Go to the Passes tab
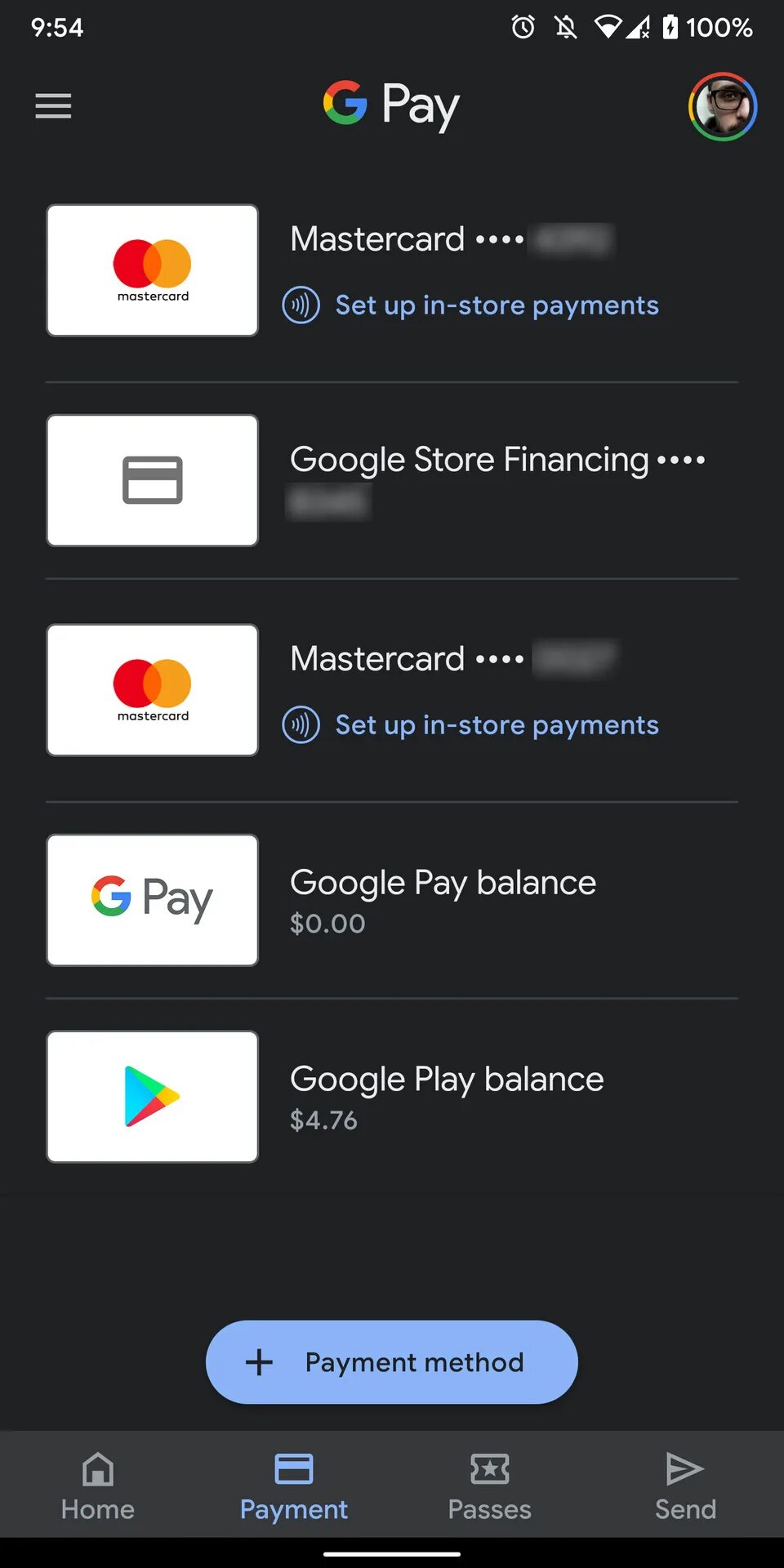 click(x=490, y=1486)
